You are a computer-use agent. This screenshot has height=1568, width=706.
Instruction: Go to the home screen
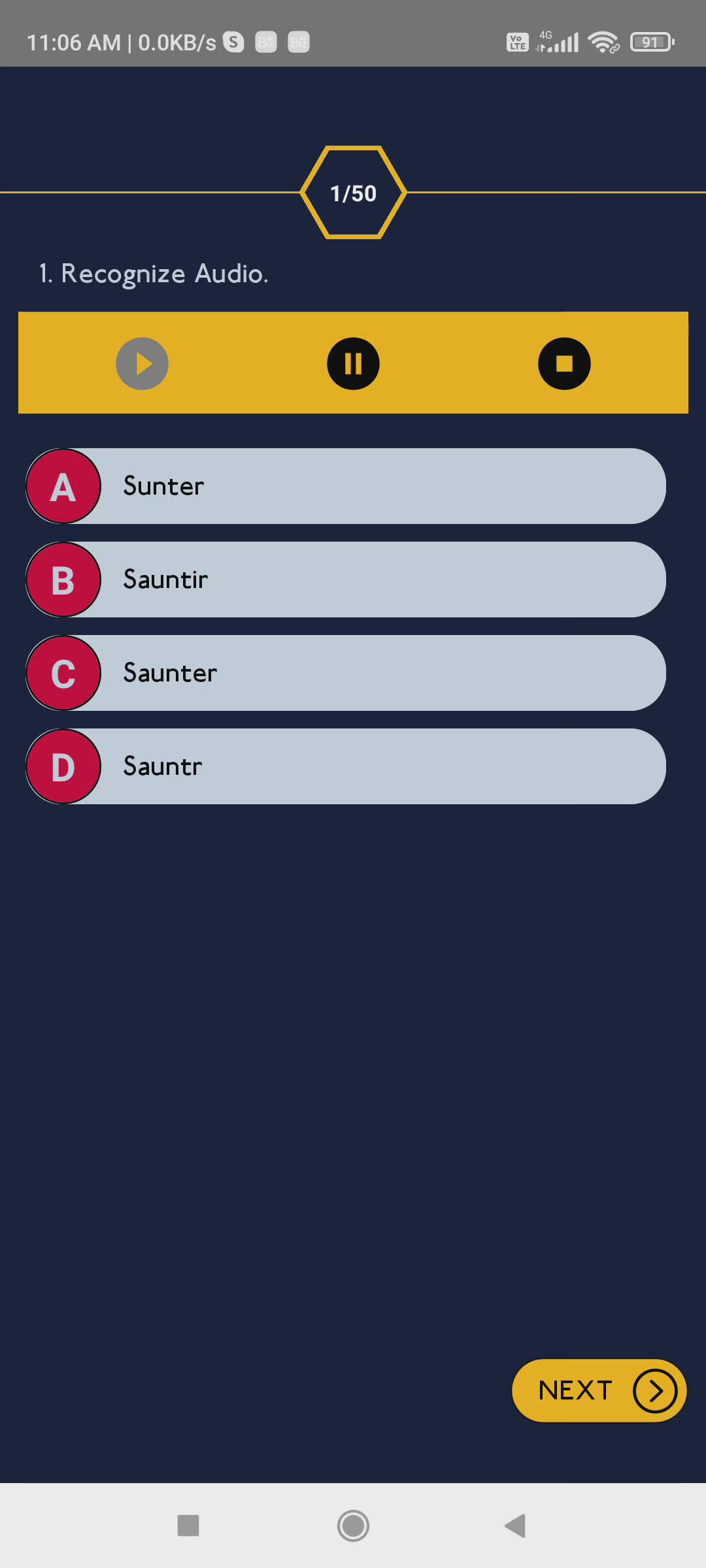click(x=353, y=1526)
